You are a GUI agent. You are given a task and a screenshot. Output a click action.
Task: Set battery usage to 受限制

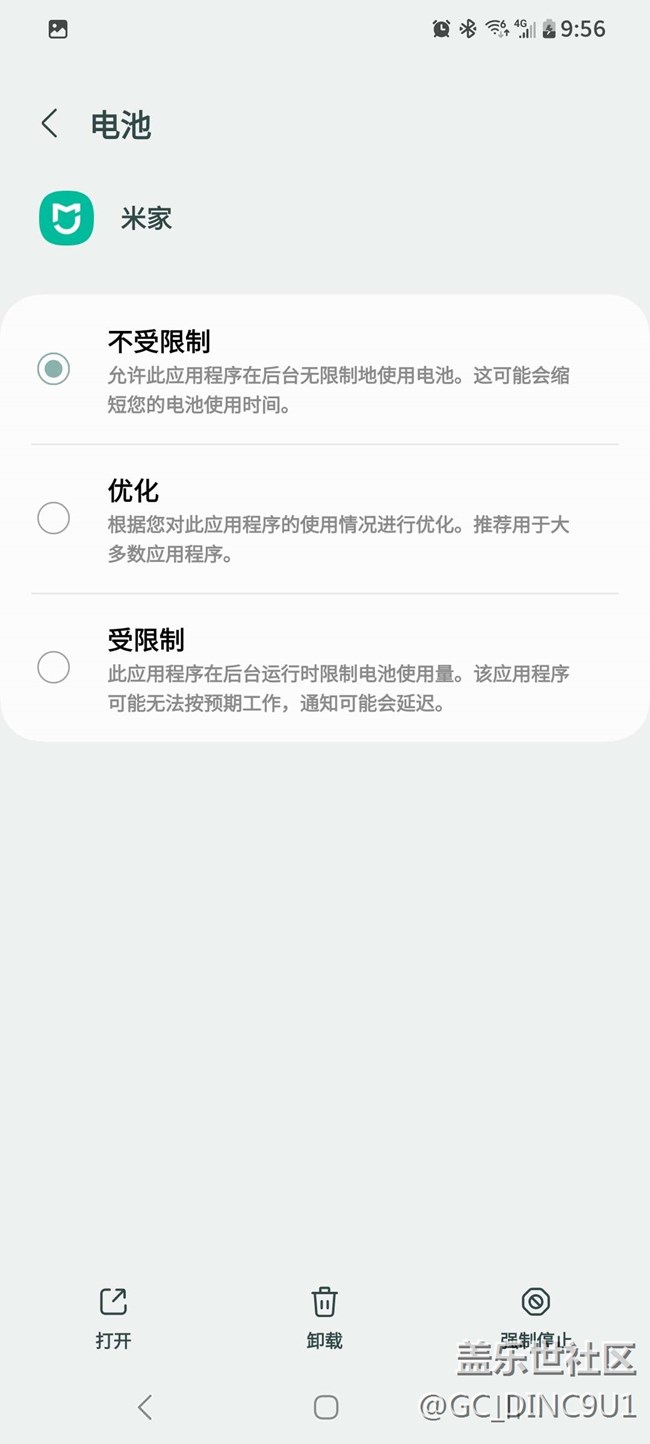pos(53,667)
